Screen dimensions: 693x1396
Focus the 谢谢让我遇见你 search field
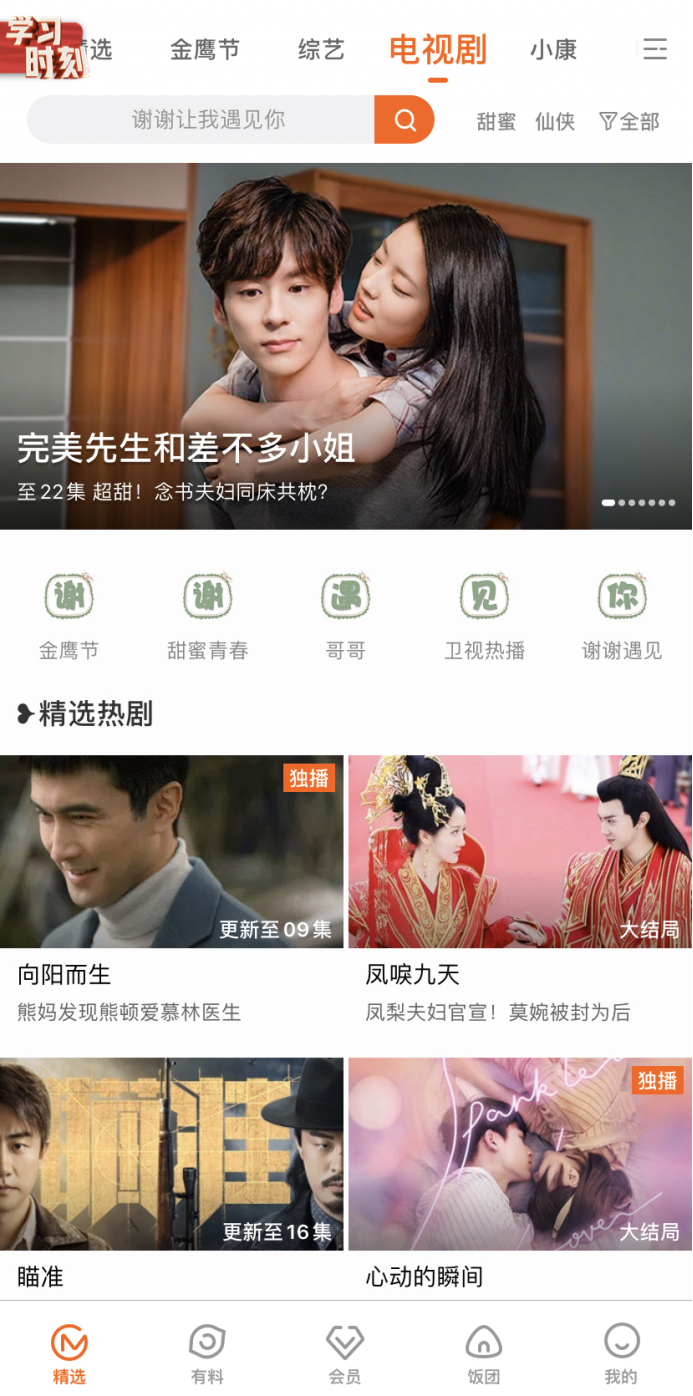[208, 120]
